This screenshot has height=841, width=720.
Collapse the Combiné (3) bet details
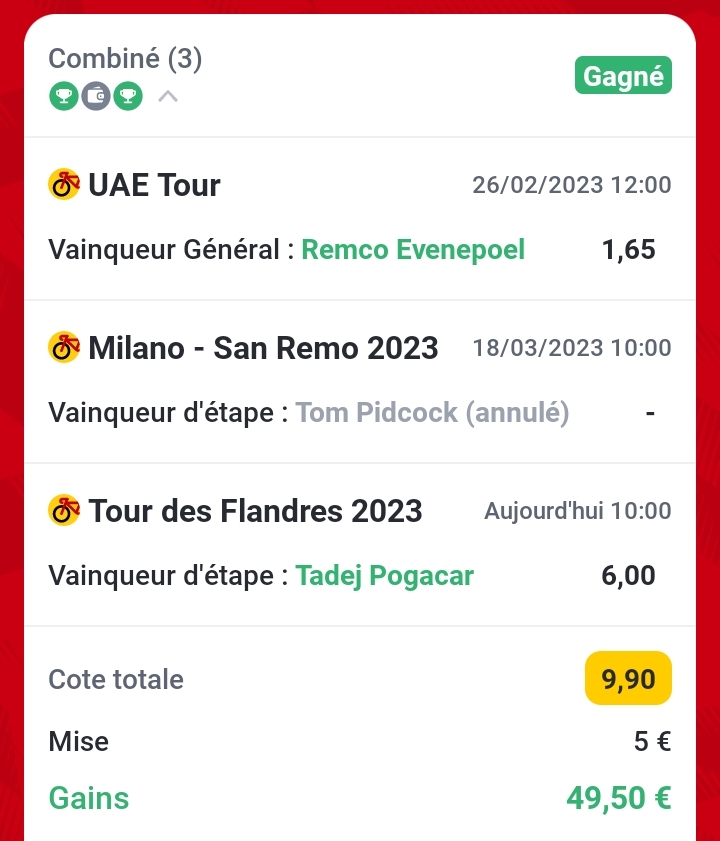(x=168, y=97)
